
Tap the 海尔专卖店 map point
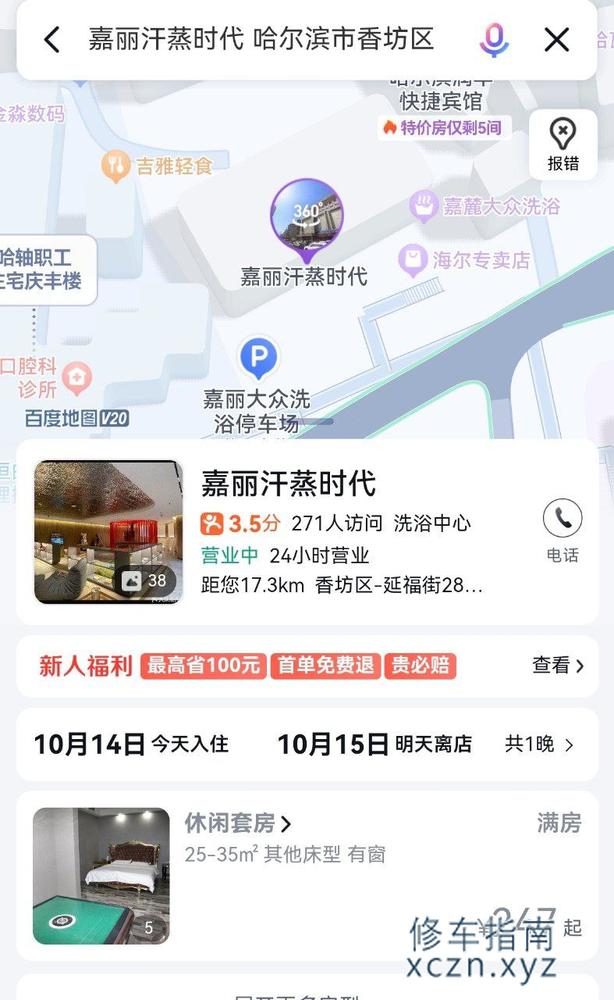(x=412, y=261)
